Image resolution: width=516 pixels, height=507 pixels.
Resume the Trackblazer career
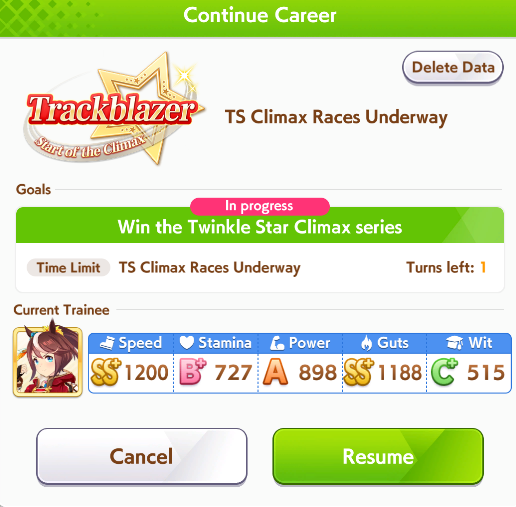(378, 456)
